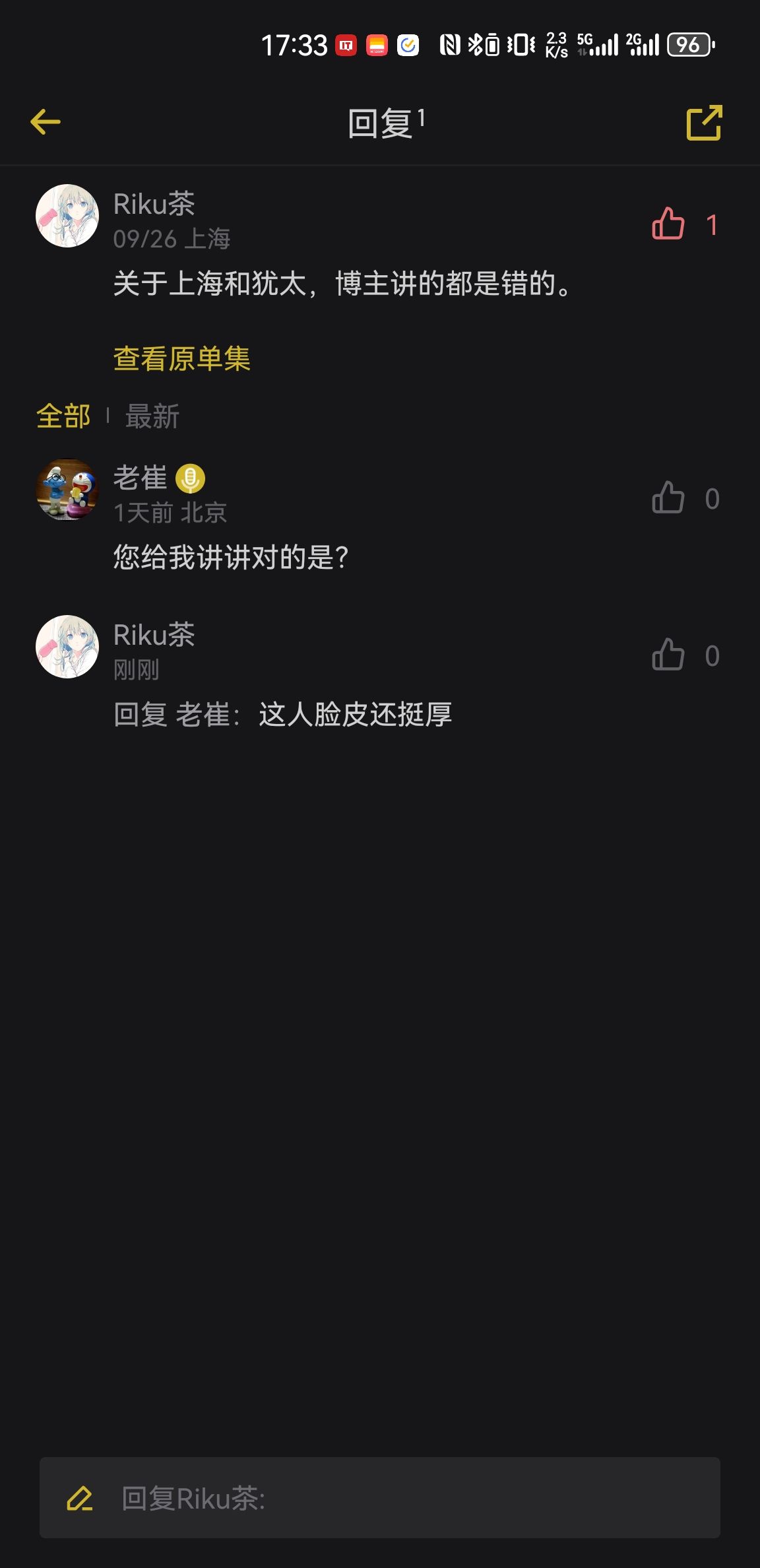Open 查看原单集 link
Screen dimensions: 760x1568
point(182,359)
